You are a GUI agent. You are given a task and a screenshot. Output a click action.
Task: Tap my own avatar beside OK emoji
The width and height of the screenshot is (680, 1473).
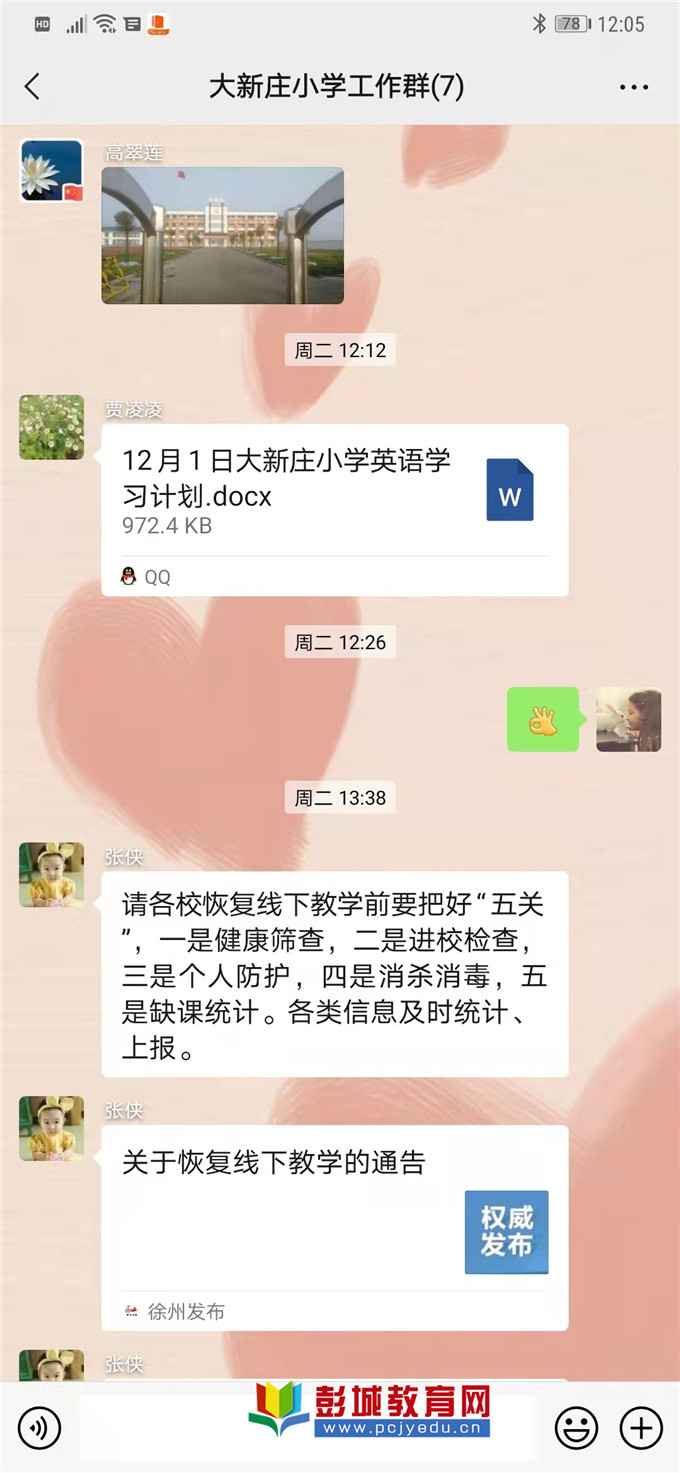(x=628, y=719)
